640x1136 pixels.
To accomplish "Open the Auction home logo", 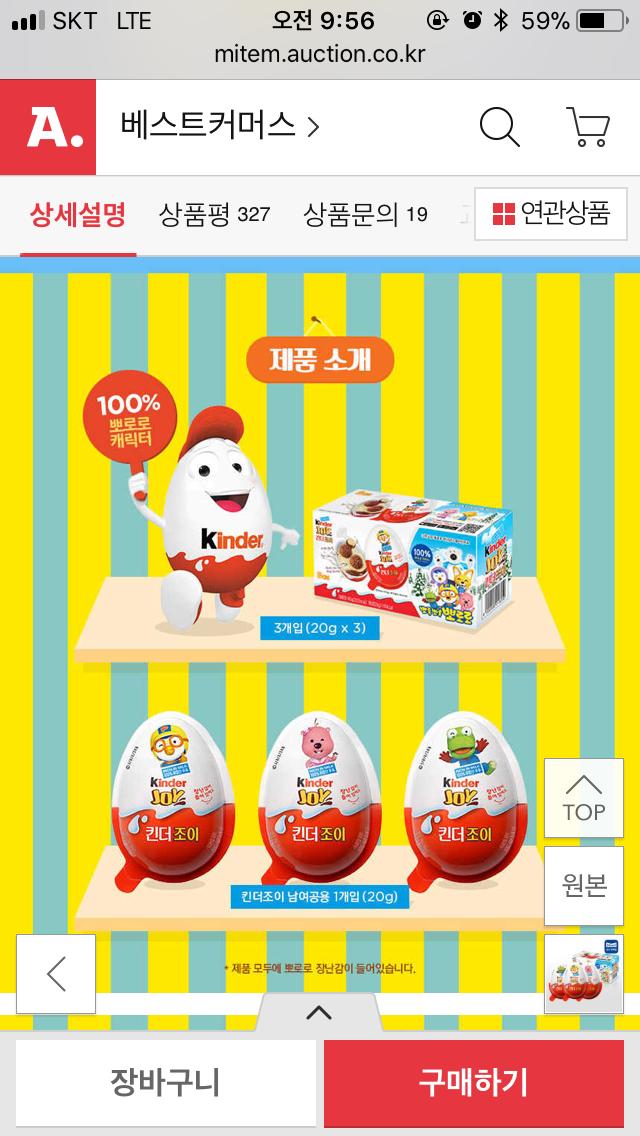I will [48, 127].
